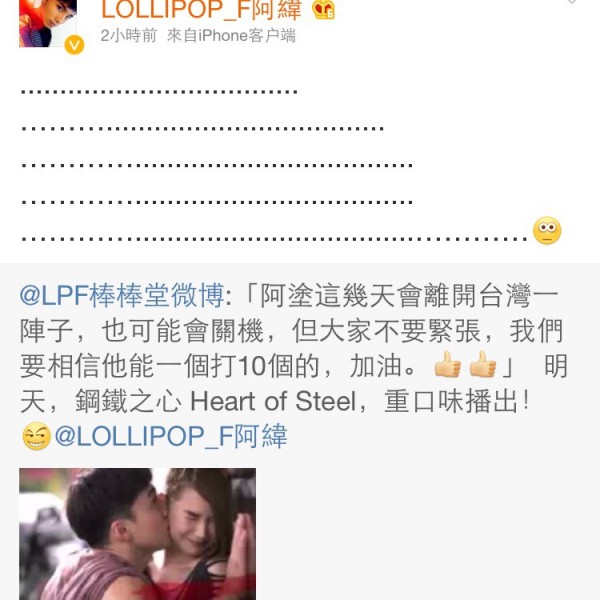Open the @LOLLIPOP_F阿緯 mention in repost
600x600 pixels.
170,436
